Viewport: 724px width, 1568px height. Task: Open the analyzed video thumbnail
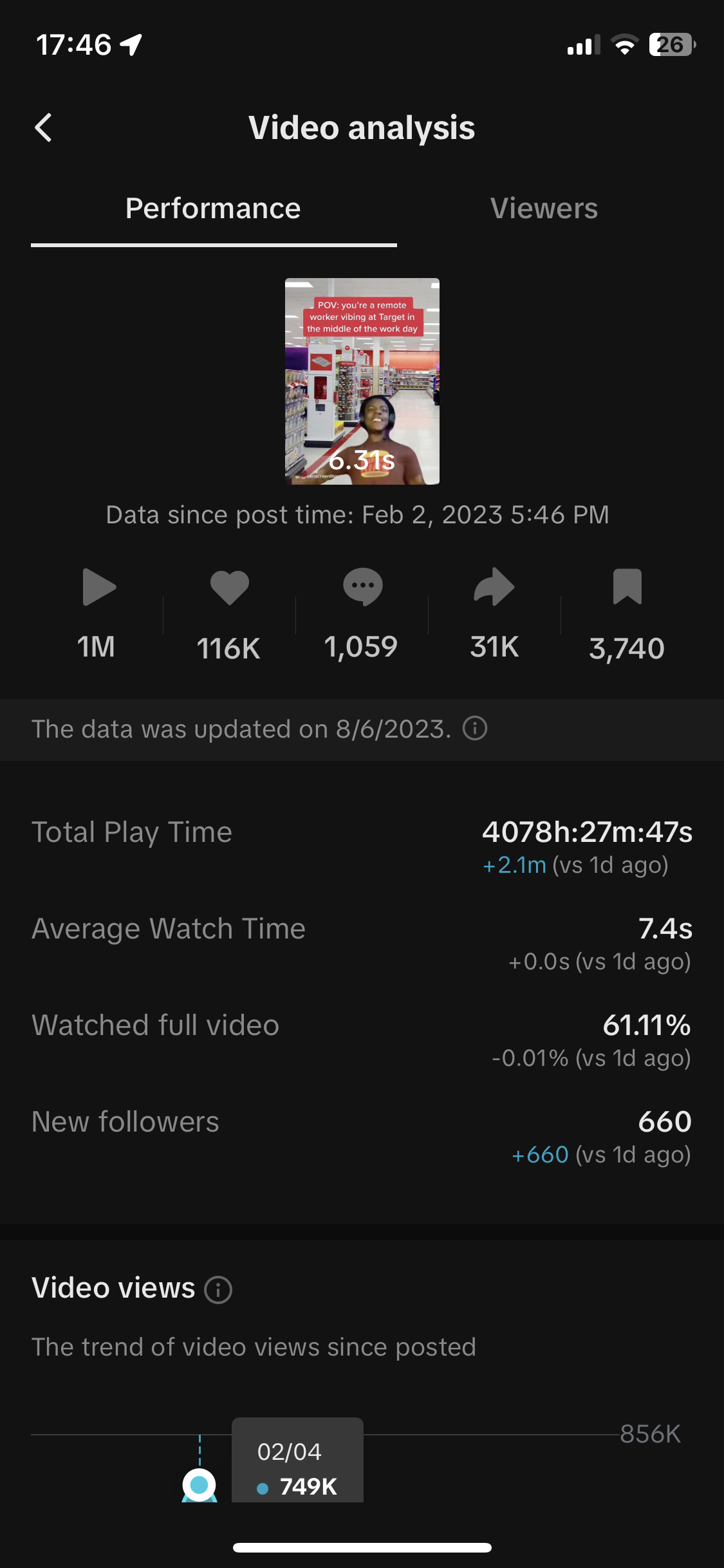point(362,381)
